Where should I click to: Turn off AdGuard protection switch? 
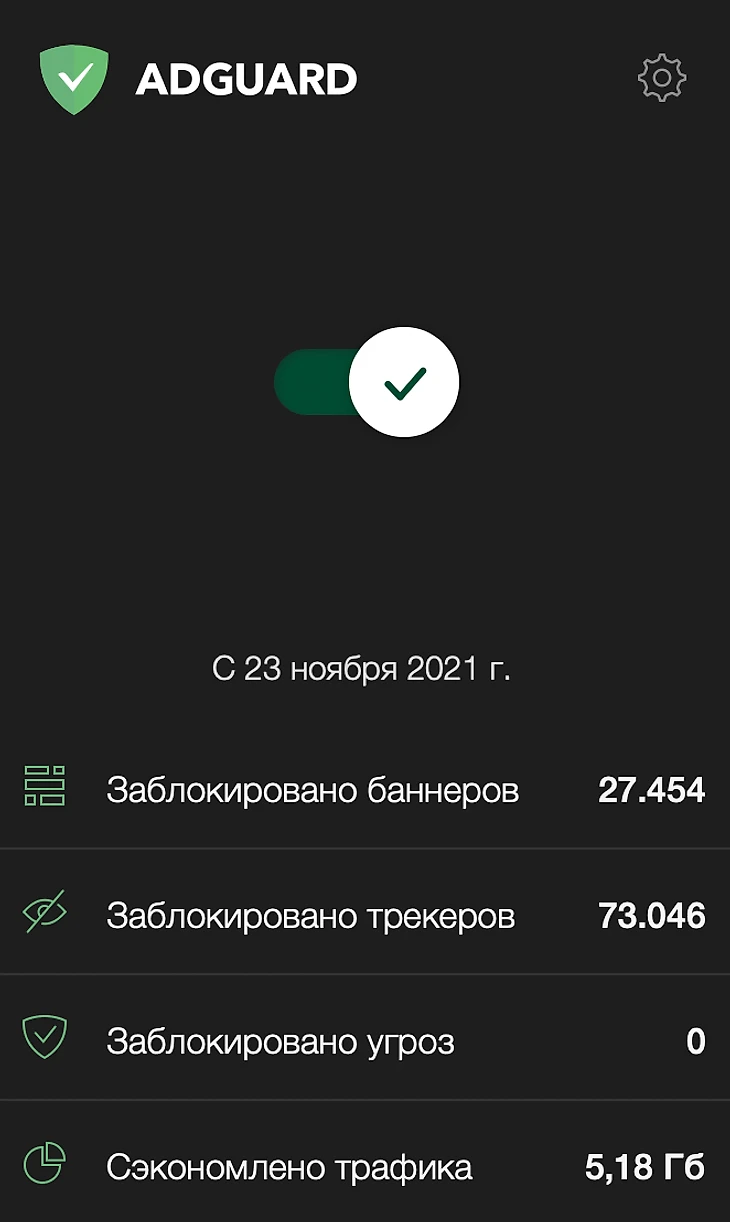point(367,382)
